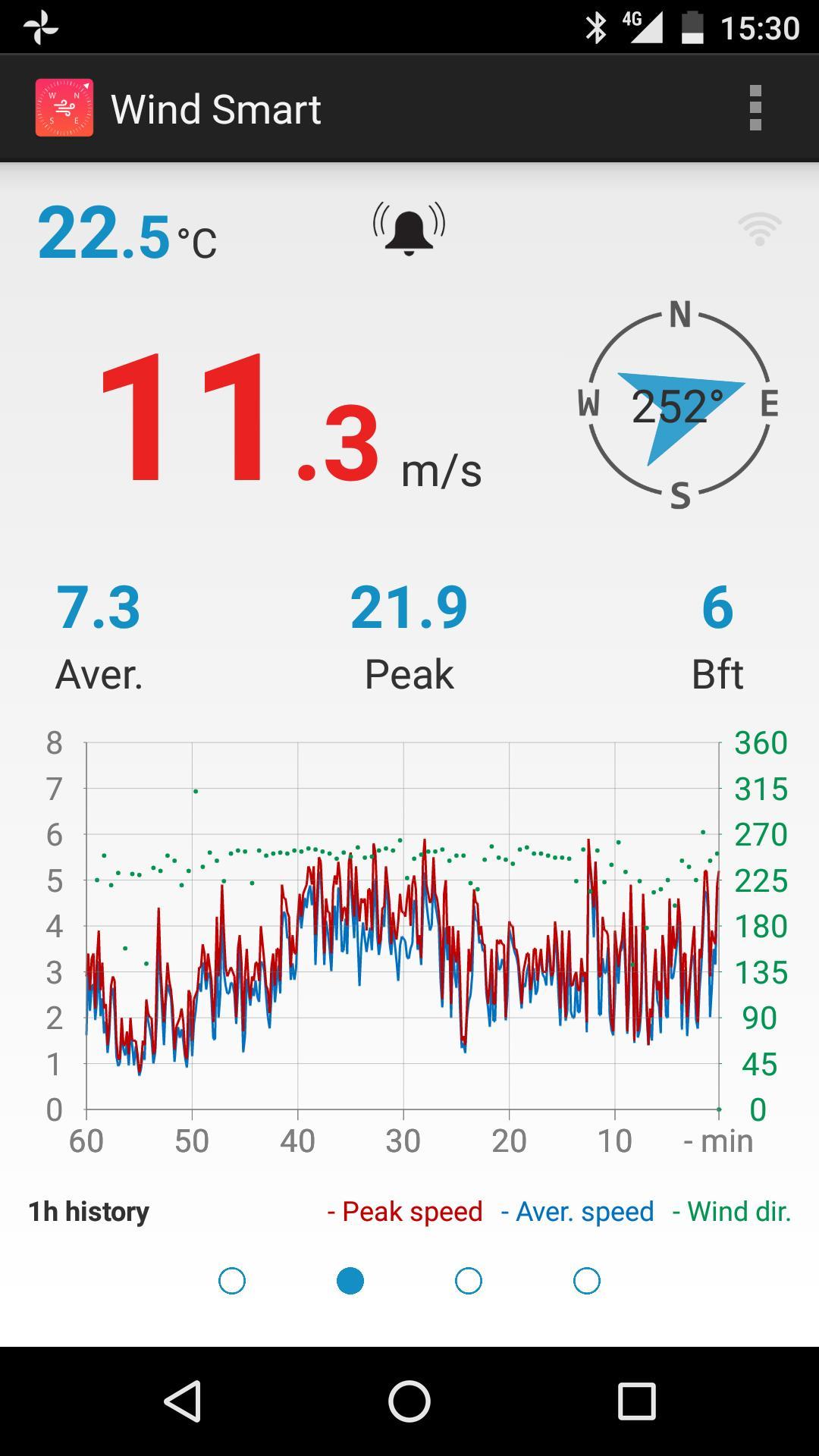Tap the compass showing 252 degrees

pyautogui.click(x=679, y=406)
